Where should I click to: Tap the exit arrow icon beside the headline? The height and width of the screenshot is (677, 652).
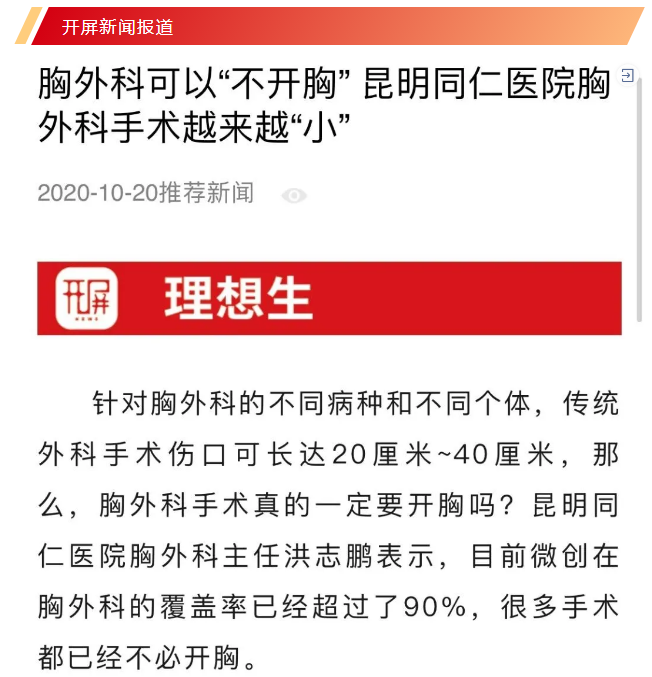pyautogui.click(x=627, y=75)
